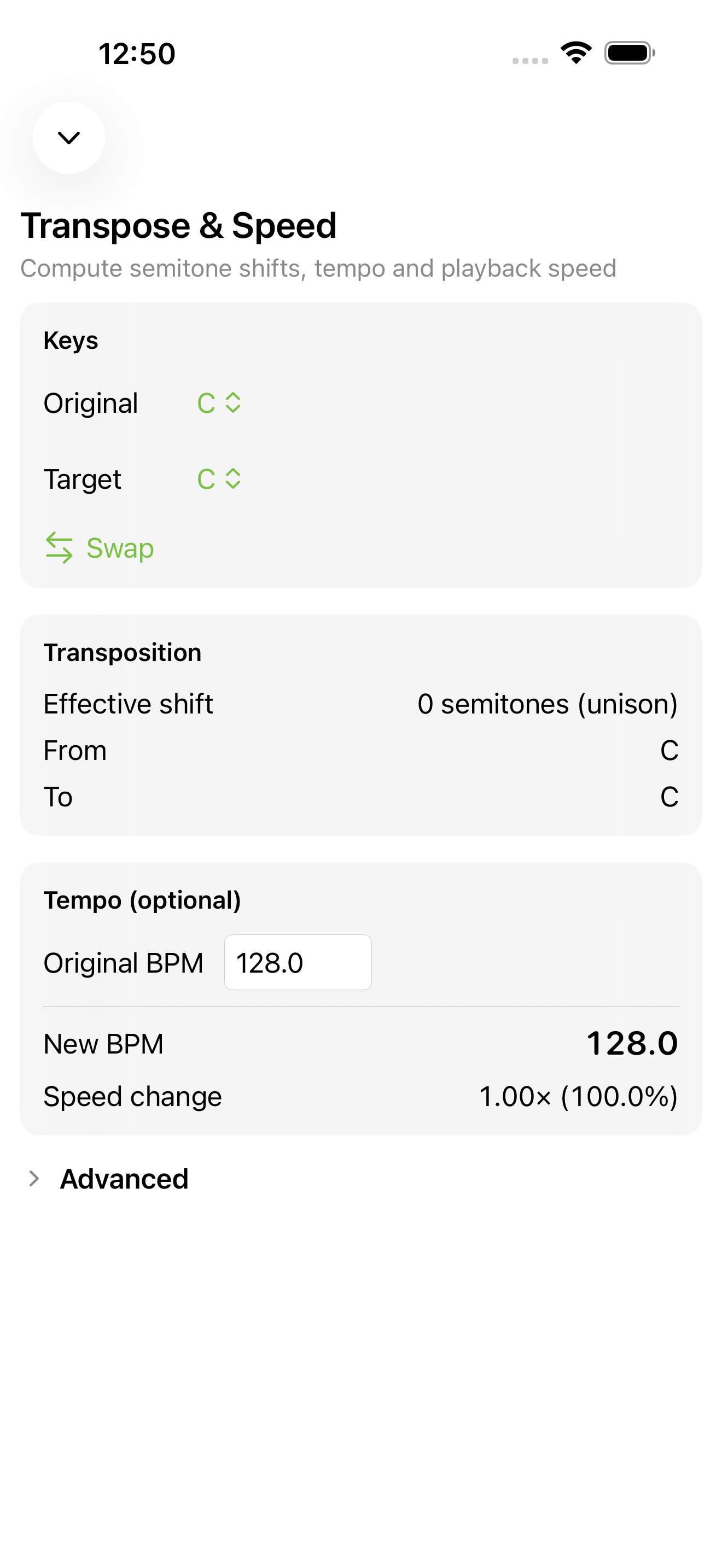Tap the Wi-Fi icon in the status bar
Image resolution: width=722 pixels, height=1568 pixels.
tap(575, 54)
